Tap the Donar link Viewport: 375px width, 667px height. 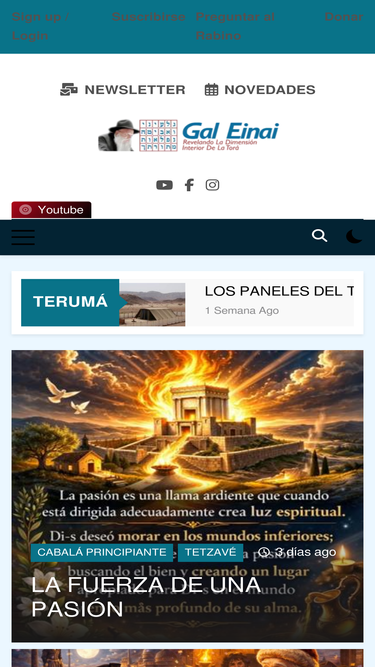pyautogui.click(x=344, y=17)
